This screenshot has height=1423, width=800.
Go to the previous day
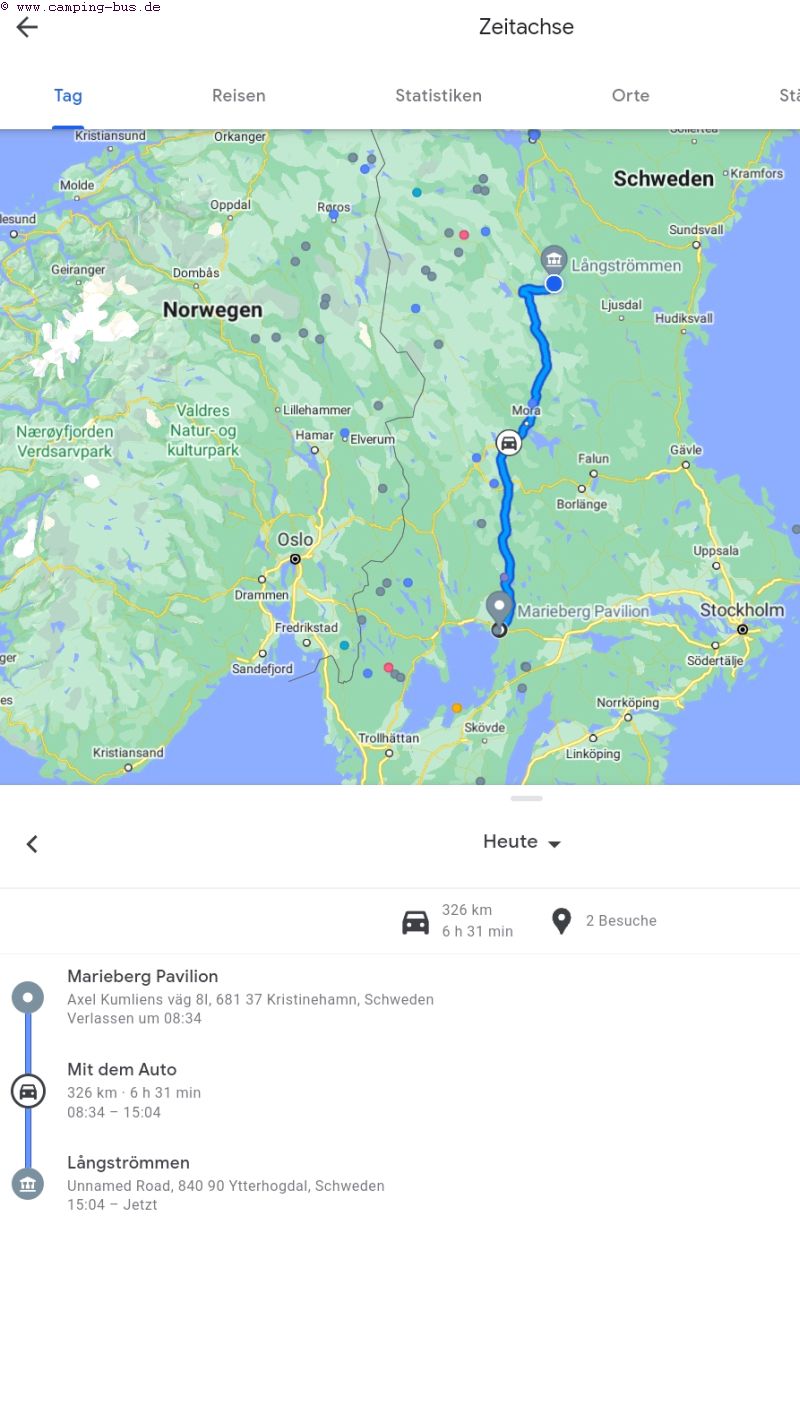32,844
